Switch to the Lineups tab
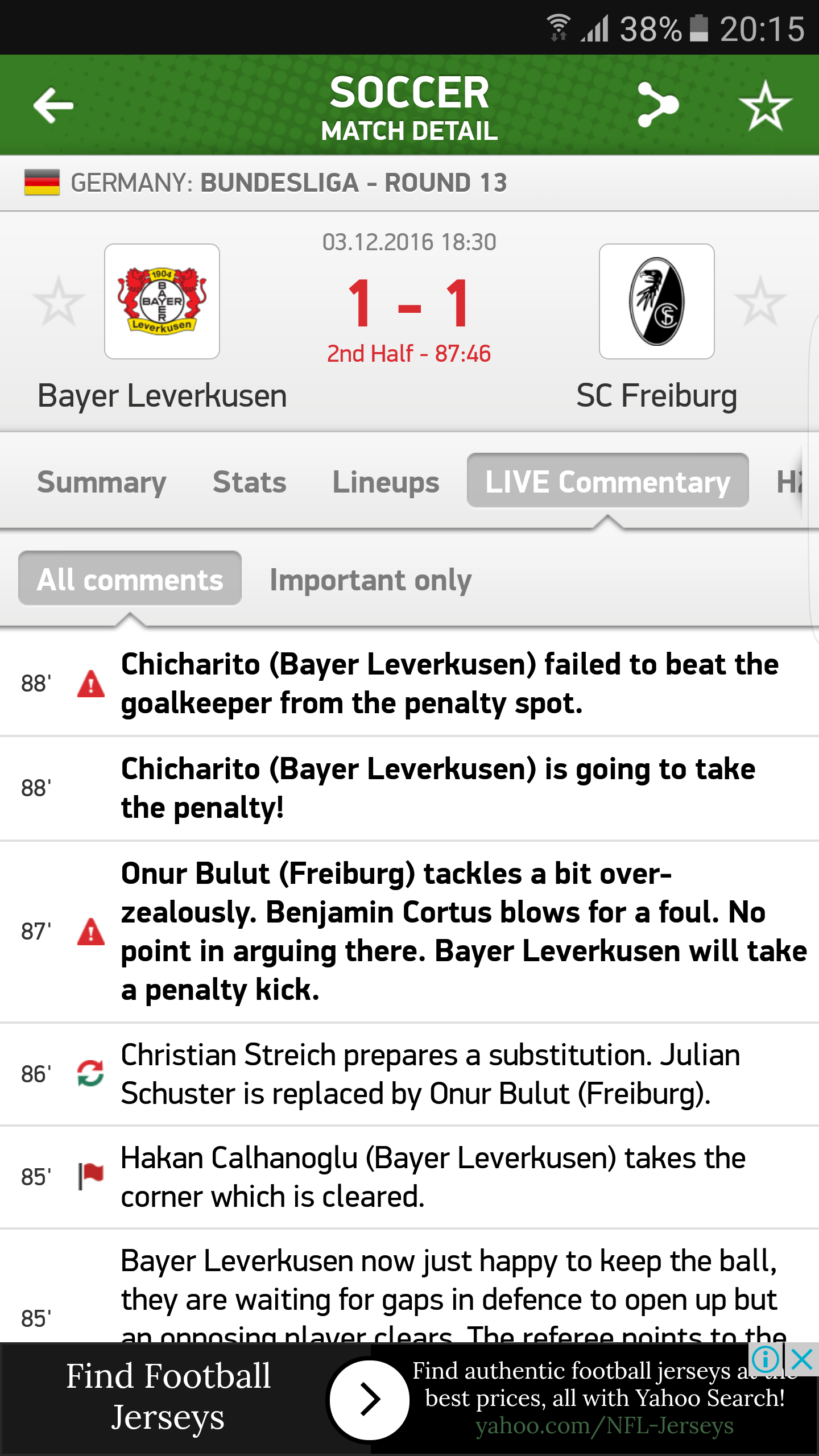Screen dimensions: 819x1456 pos(386,482)
